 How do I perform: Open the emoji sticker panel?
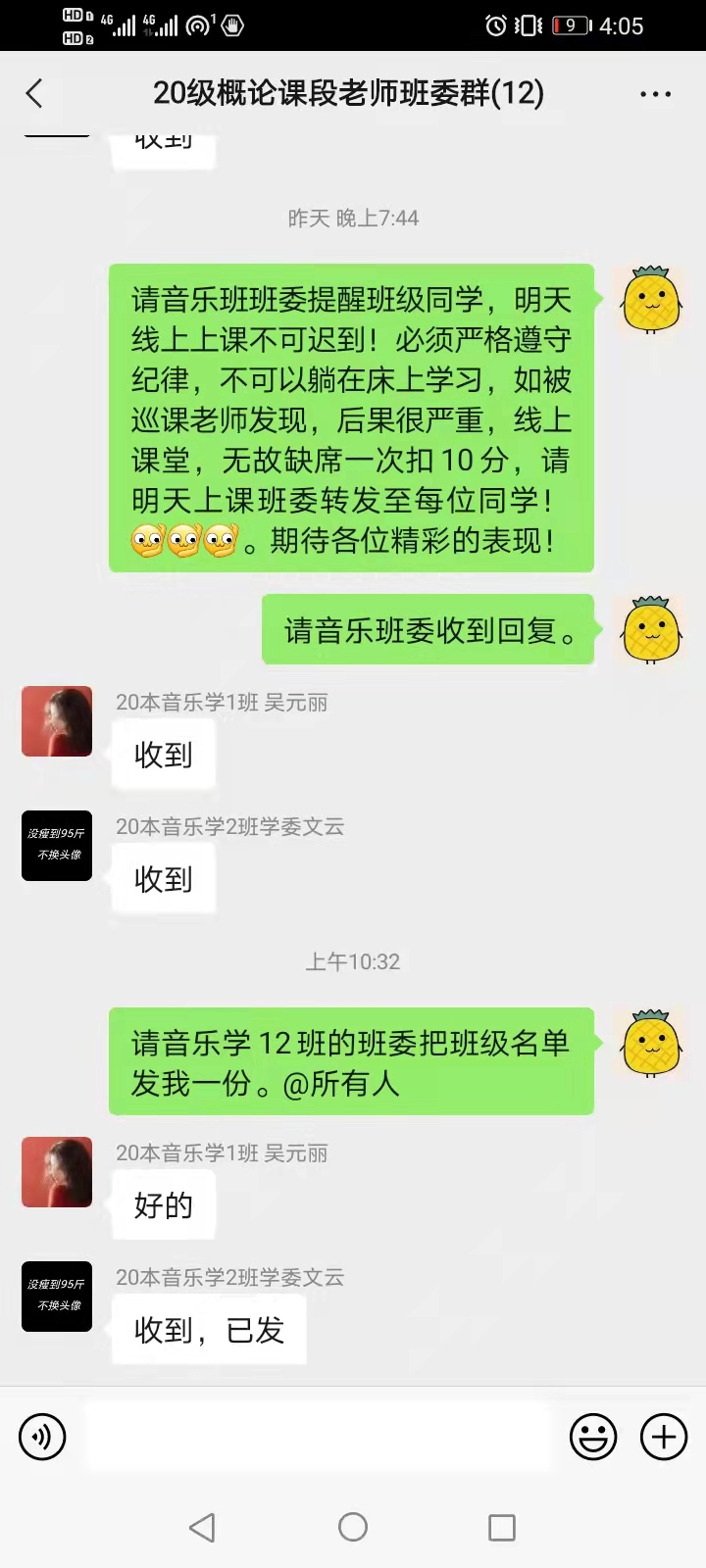coord(593,1438)
